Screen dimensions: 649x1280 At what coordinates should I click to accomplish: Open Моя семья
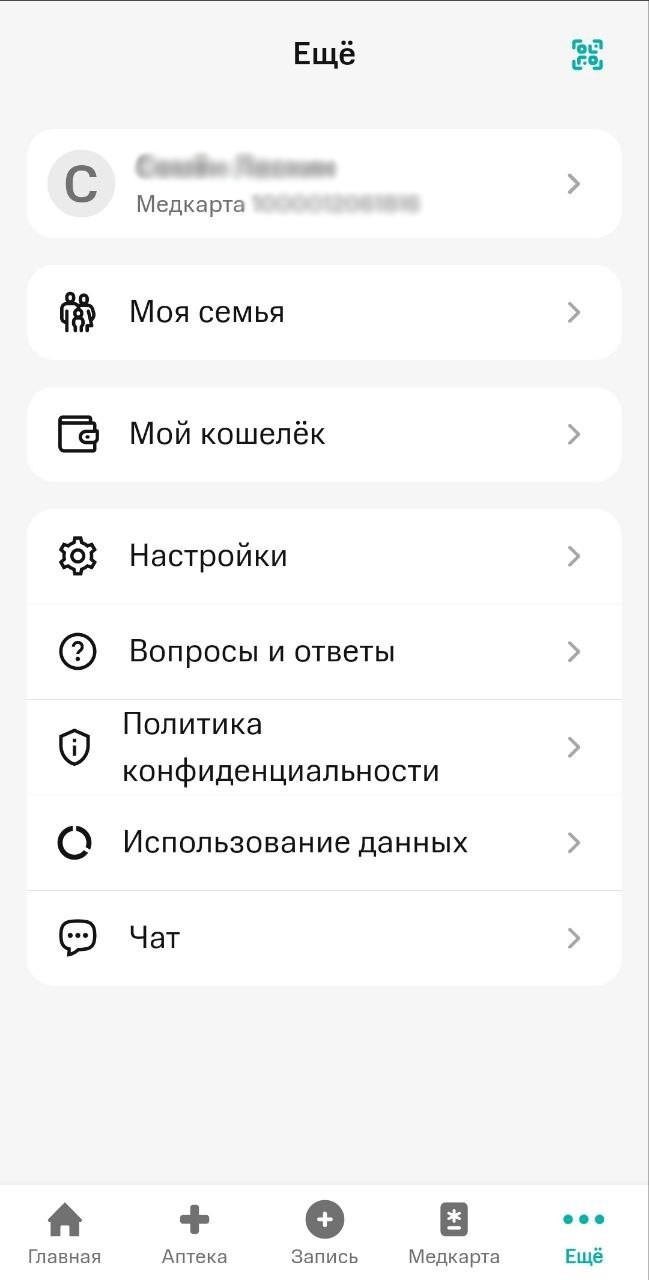tap(324, 312)
